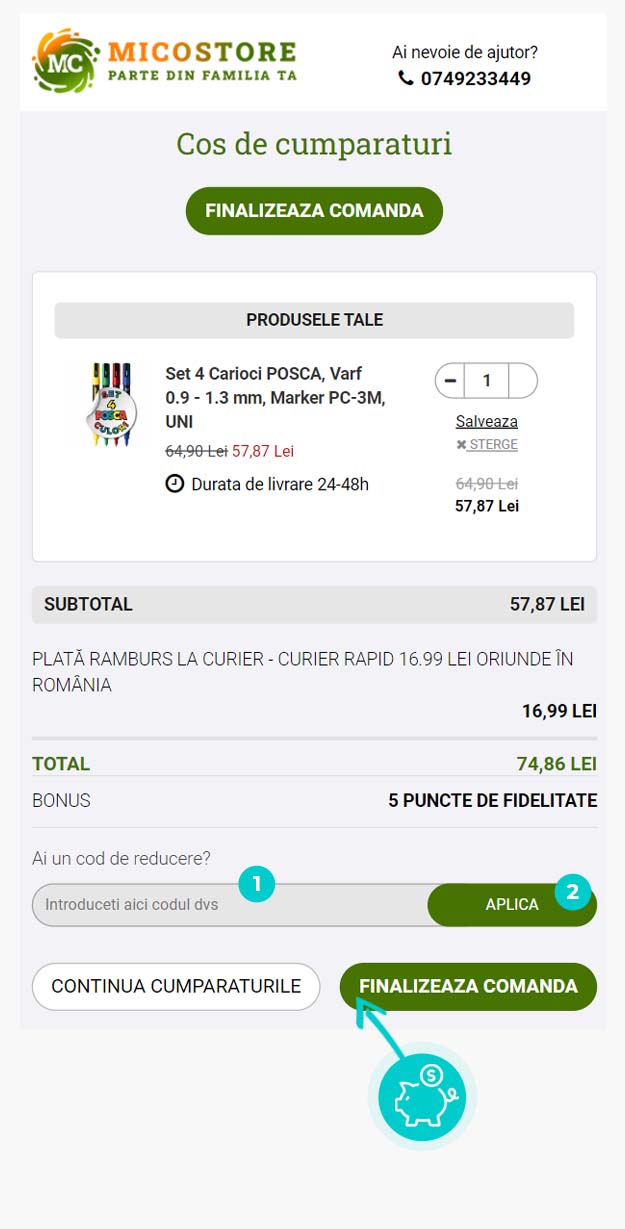This screenshot has height=1229, width=625.
Task: Open the POSCA markers product image
Action: (x=110, y=404)
